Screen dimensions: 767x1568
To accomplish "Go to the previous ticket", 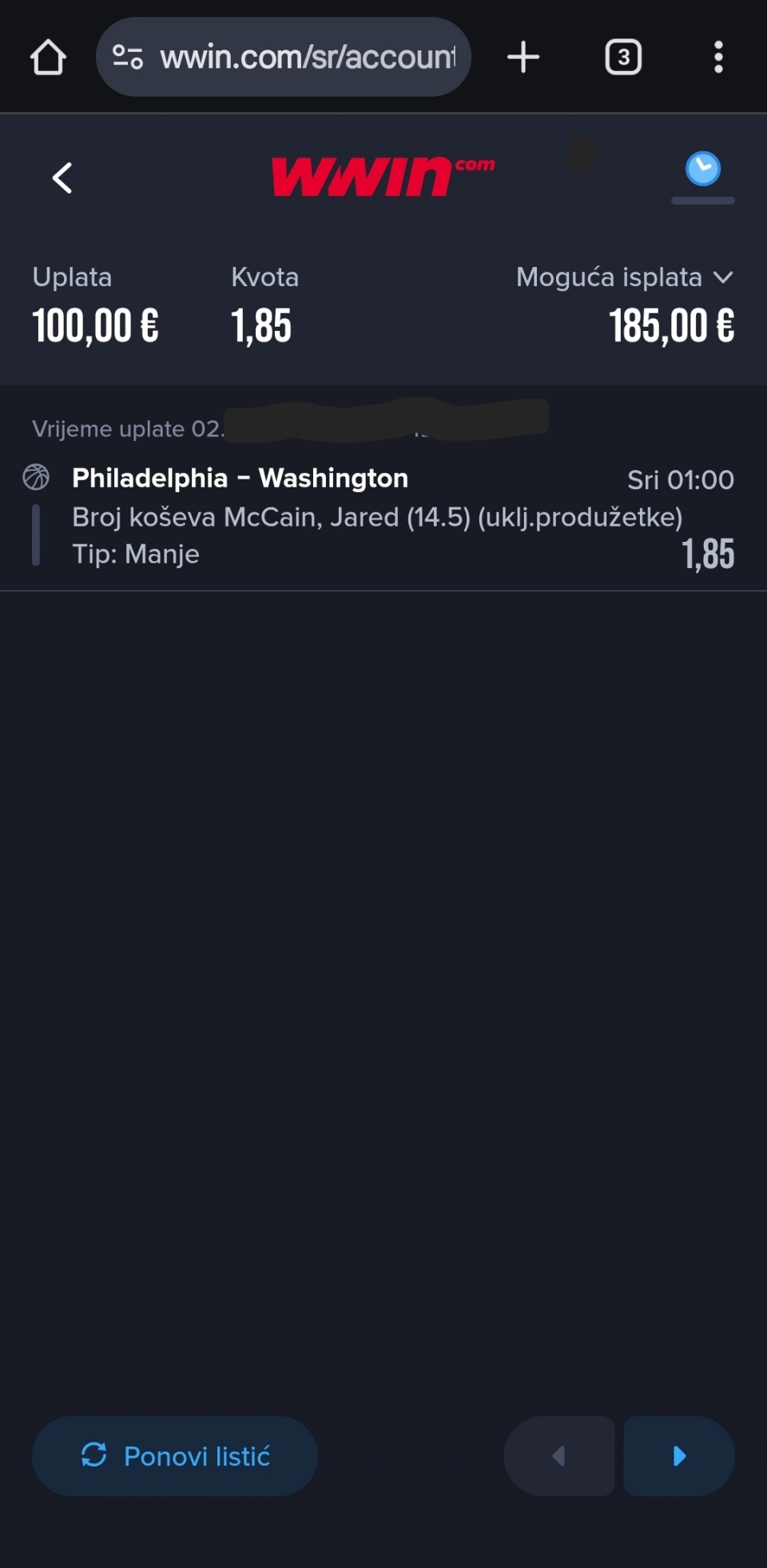I will click(x=559, y=1456).
